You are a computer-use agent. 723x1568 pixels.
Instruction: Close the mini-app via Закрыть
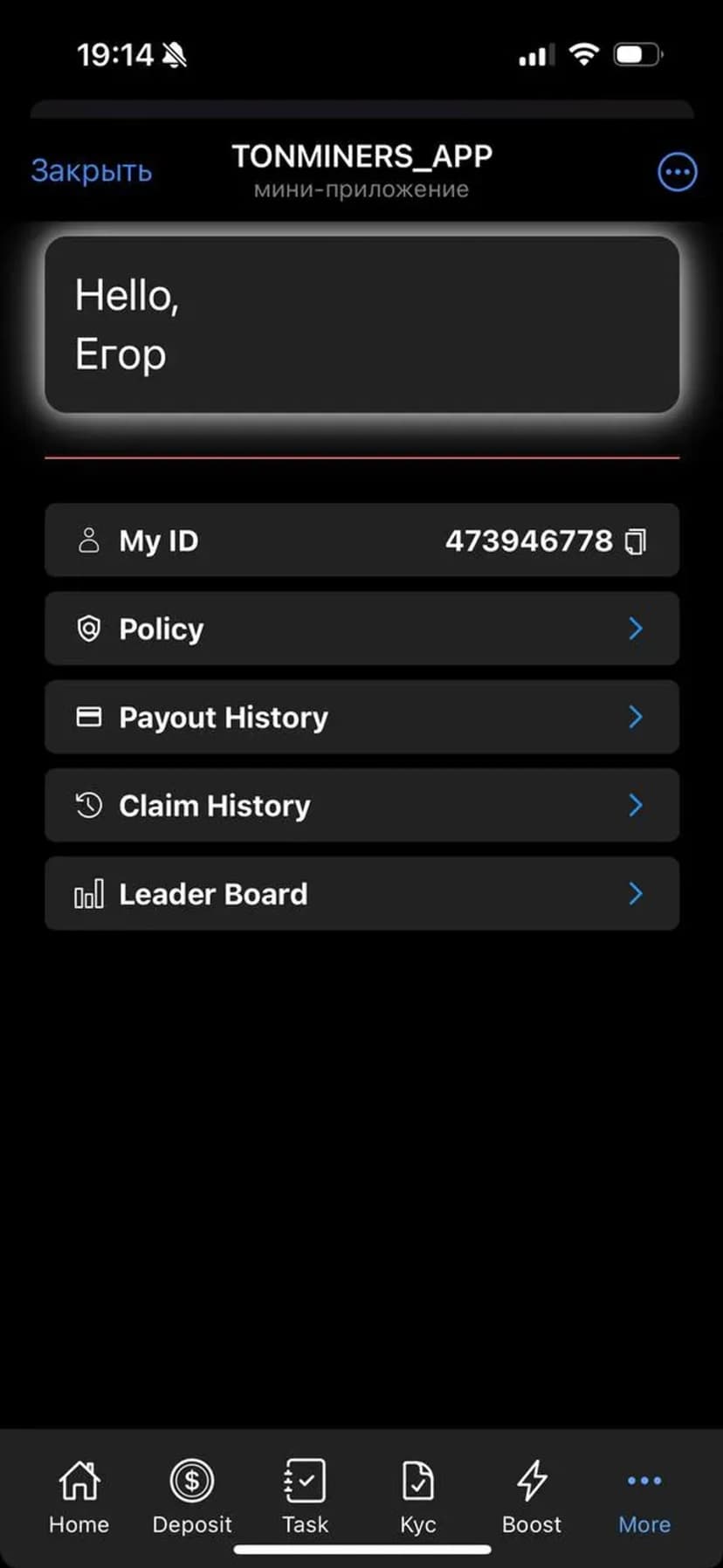click(92, 170)
